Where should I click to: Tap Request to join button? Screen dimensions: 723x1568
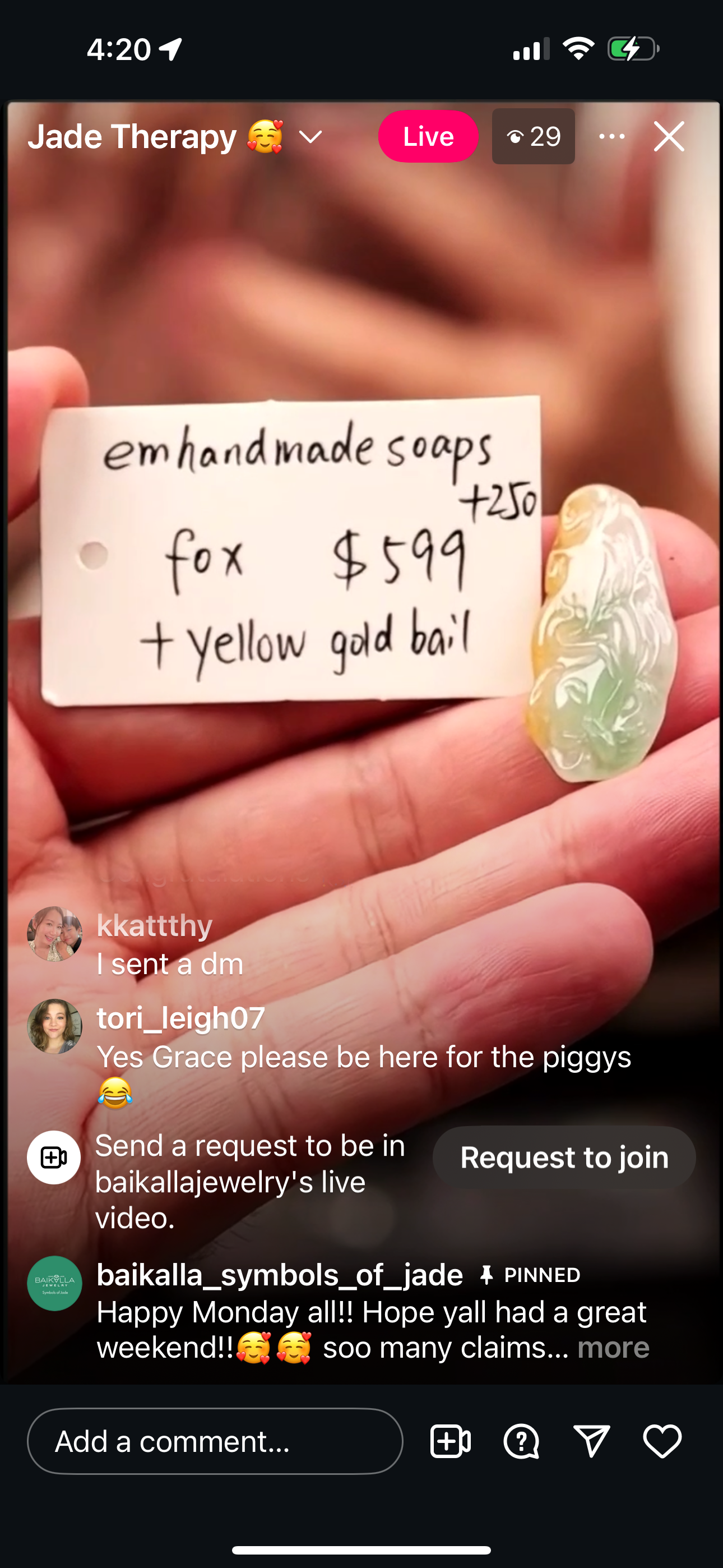click(x=564, y=1157)
